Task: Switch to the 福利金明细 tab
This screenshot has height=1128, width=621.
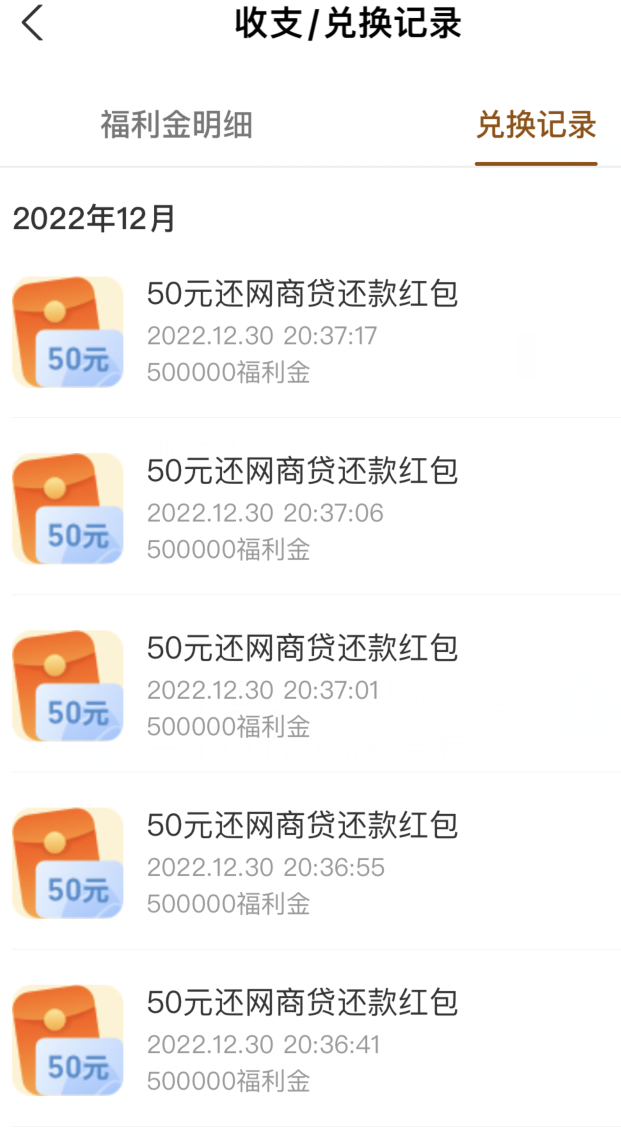Action: pos(176,125)
